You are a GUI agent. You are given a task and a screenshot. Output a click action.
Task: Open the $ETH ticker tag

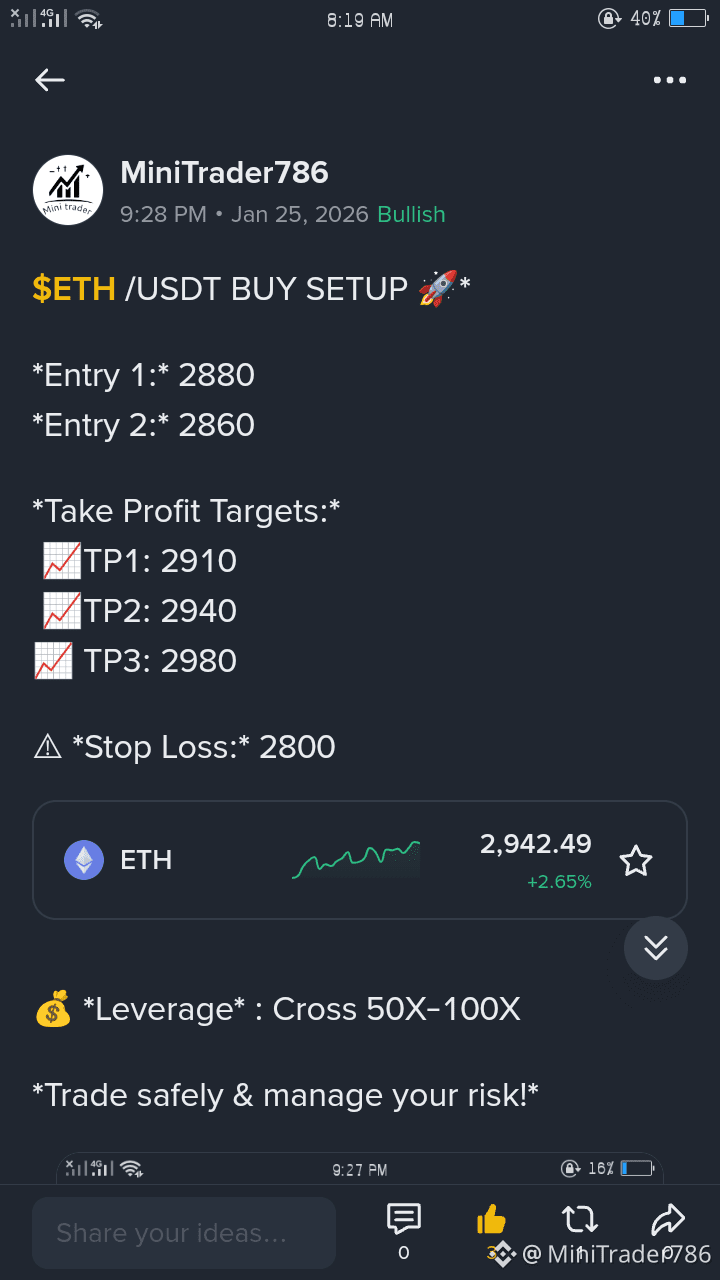point(77,288)
